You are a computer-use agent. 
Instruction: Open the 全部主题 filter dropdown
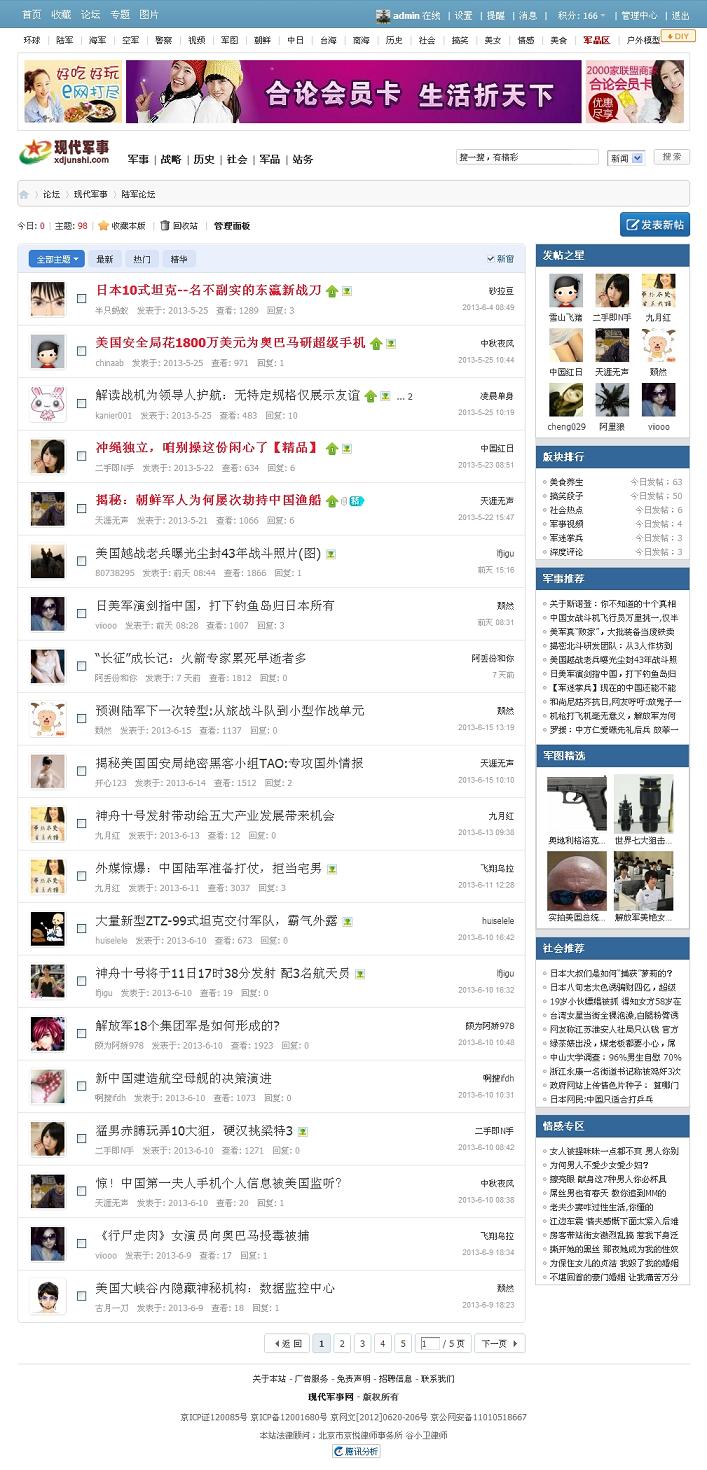57,259
